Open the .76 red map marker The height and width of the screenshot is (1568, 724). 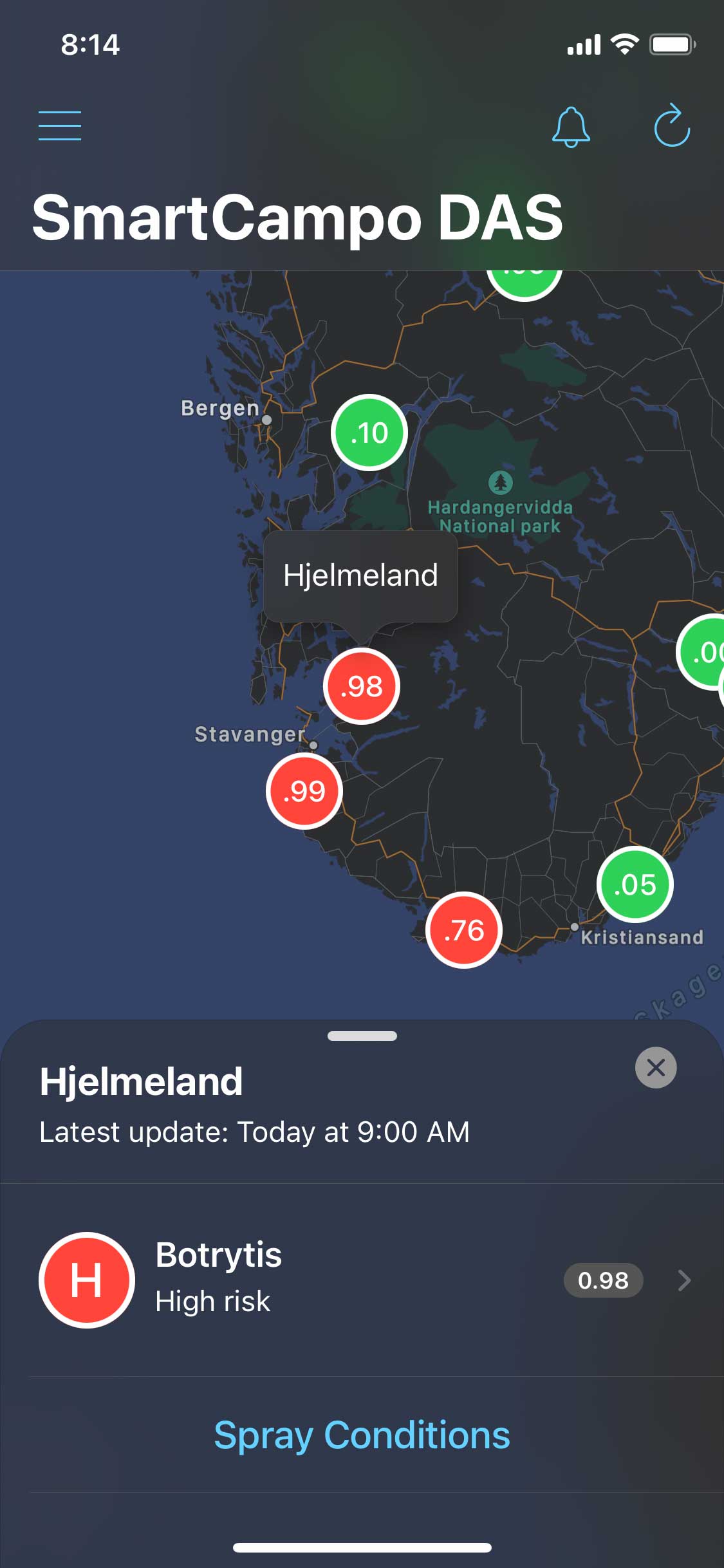coord(464,930)
